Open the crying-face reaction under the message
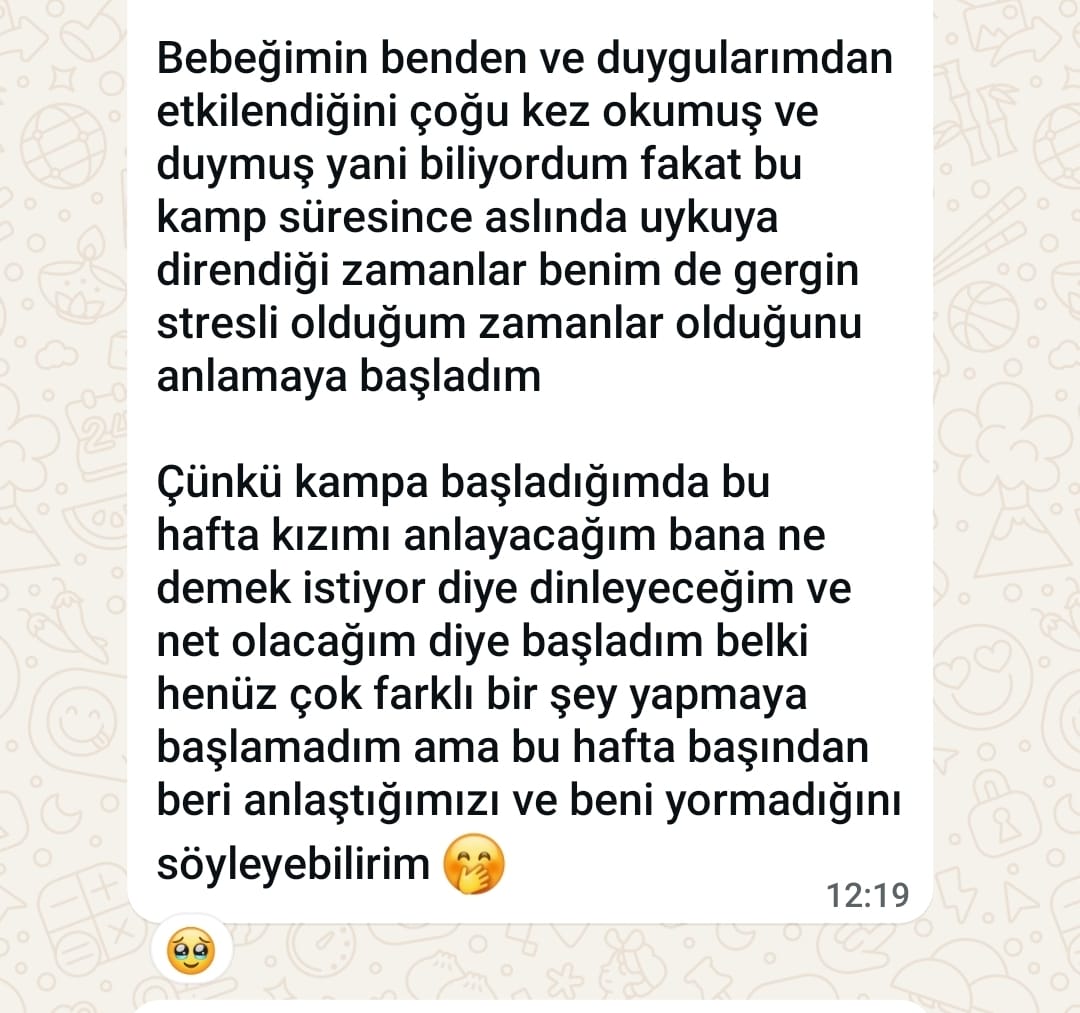 pos(192,951)
